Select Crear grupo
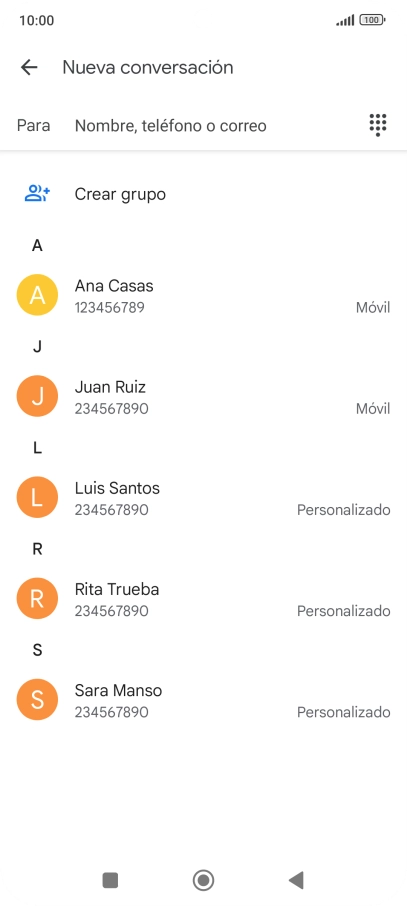The height and width of the screenshot is (906, 407). [204, 194]
